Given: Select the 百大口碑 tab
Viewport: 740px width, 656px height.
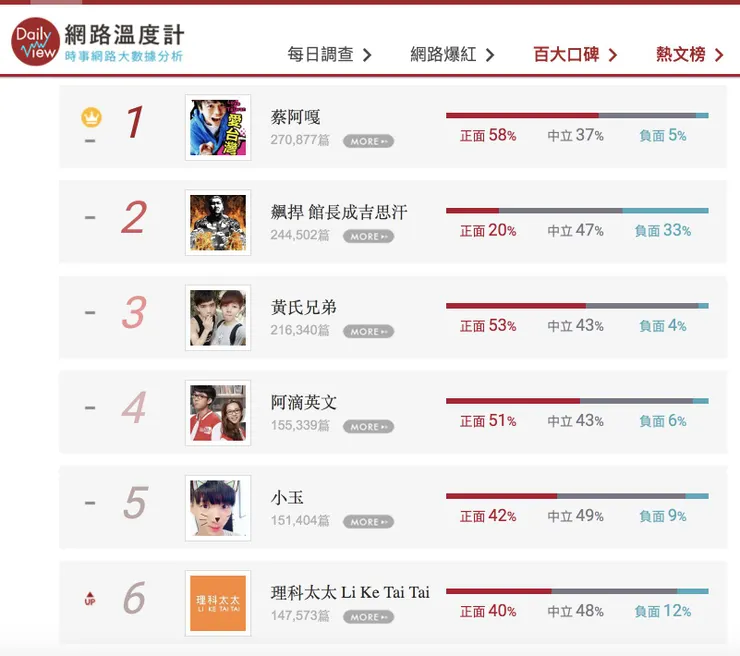Looking at the screenshot, I should point(575,54).
